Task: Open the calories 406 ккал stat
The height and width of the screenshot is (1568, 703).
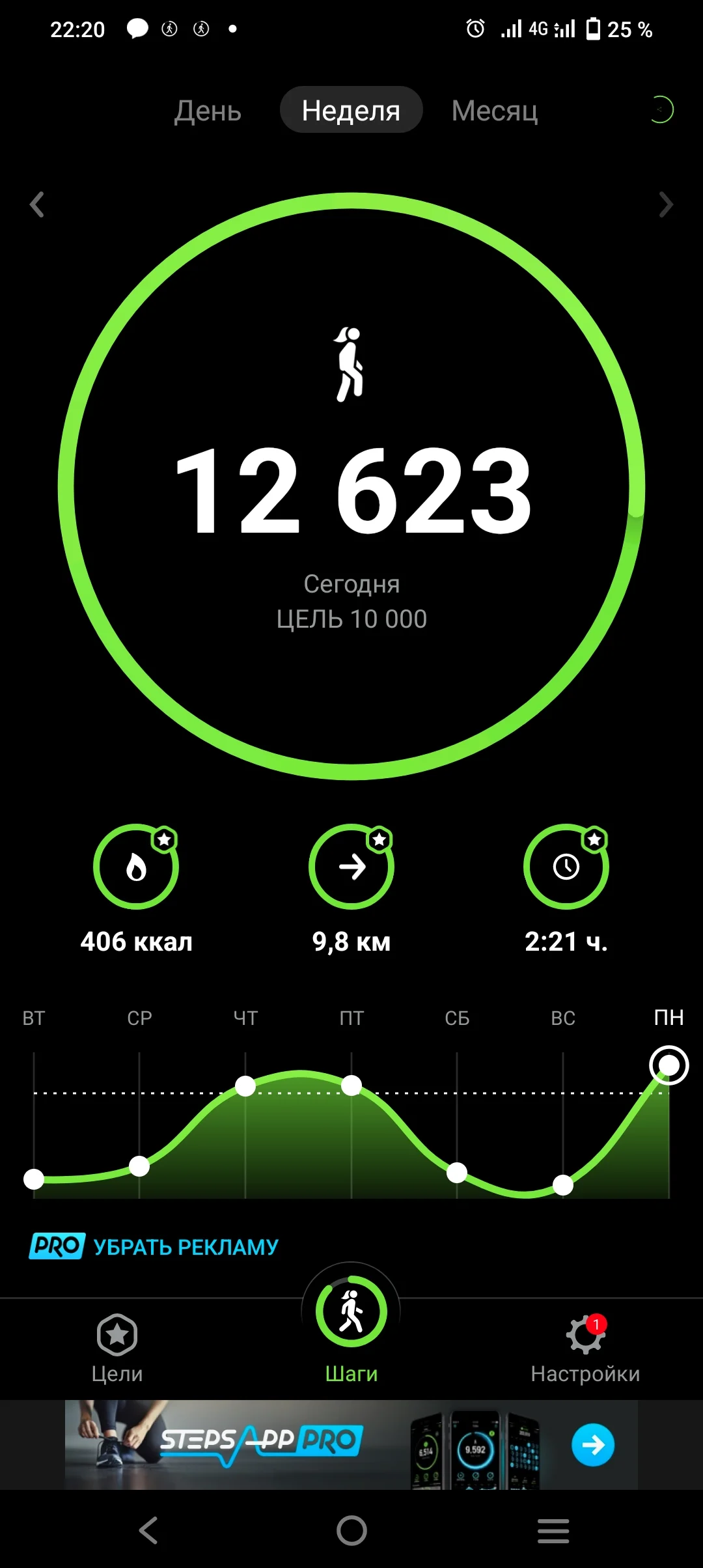Action: (136, 867)
